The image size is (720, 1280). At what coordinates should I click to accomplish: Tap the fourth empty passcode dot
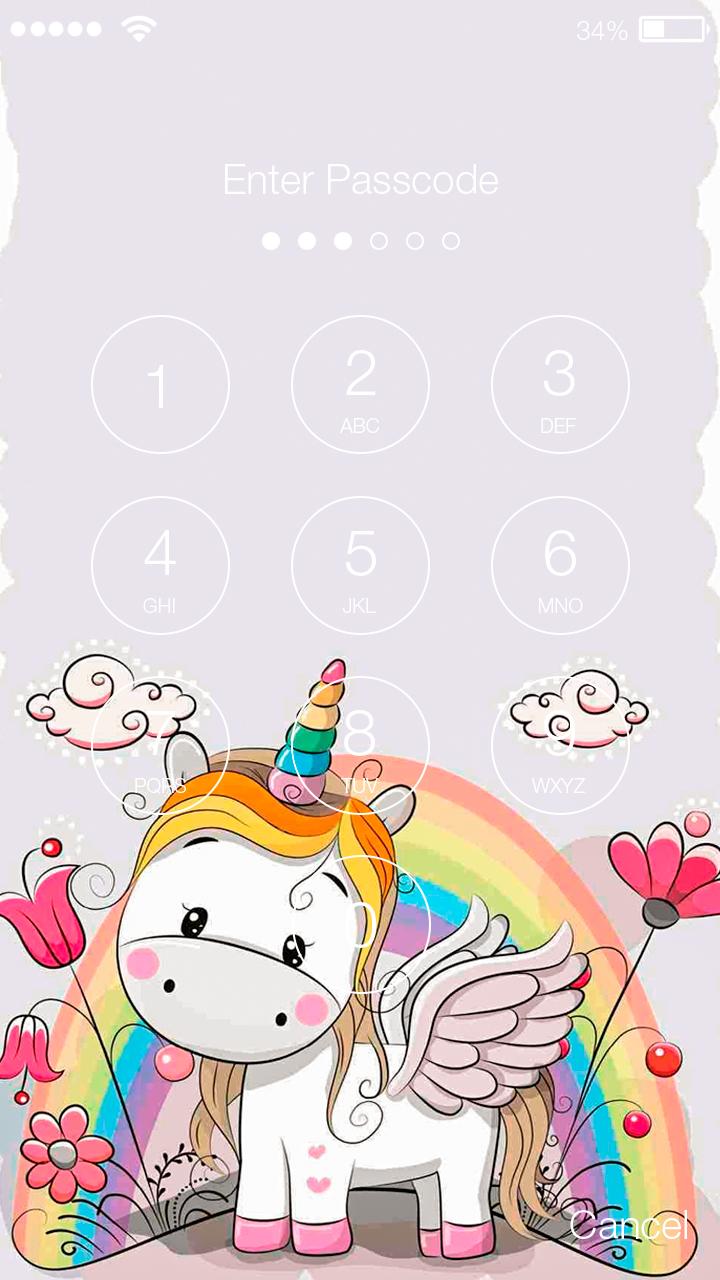click(378, 240)
